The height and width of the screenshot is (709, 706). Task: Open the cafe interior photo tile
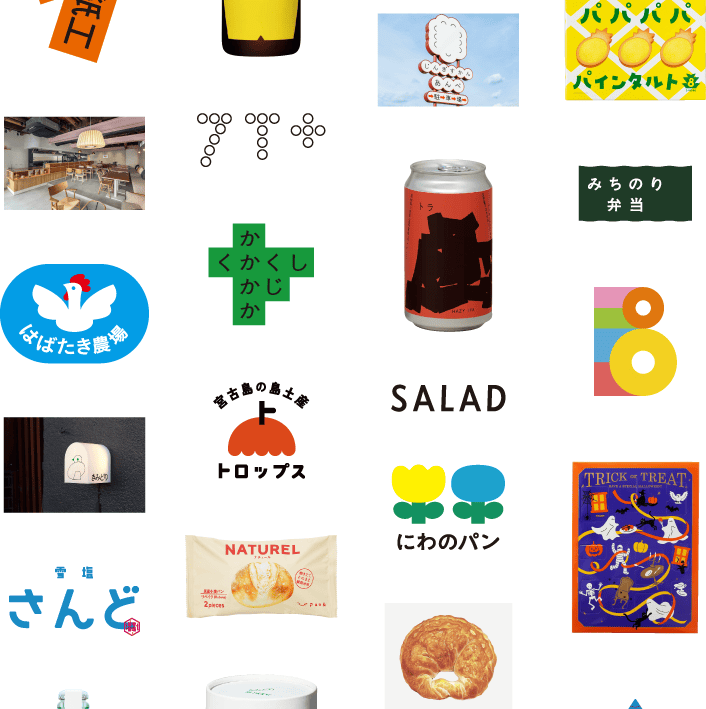tap(74, 163)
